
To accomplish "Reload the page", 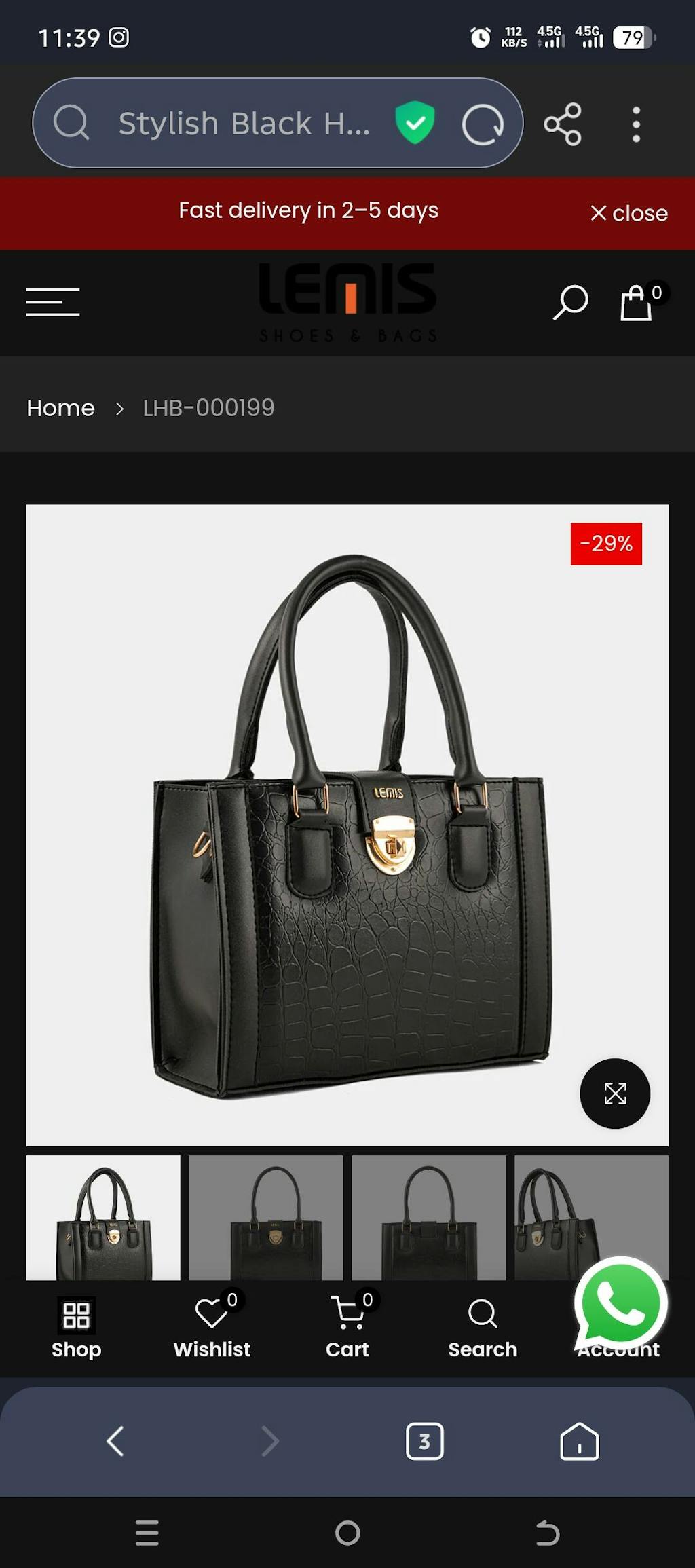I will 483,124.
